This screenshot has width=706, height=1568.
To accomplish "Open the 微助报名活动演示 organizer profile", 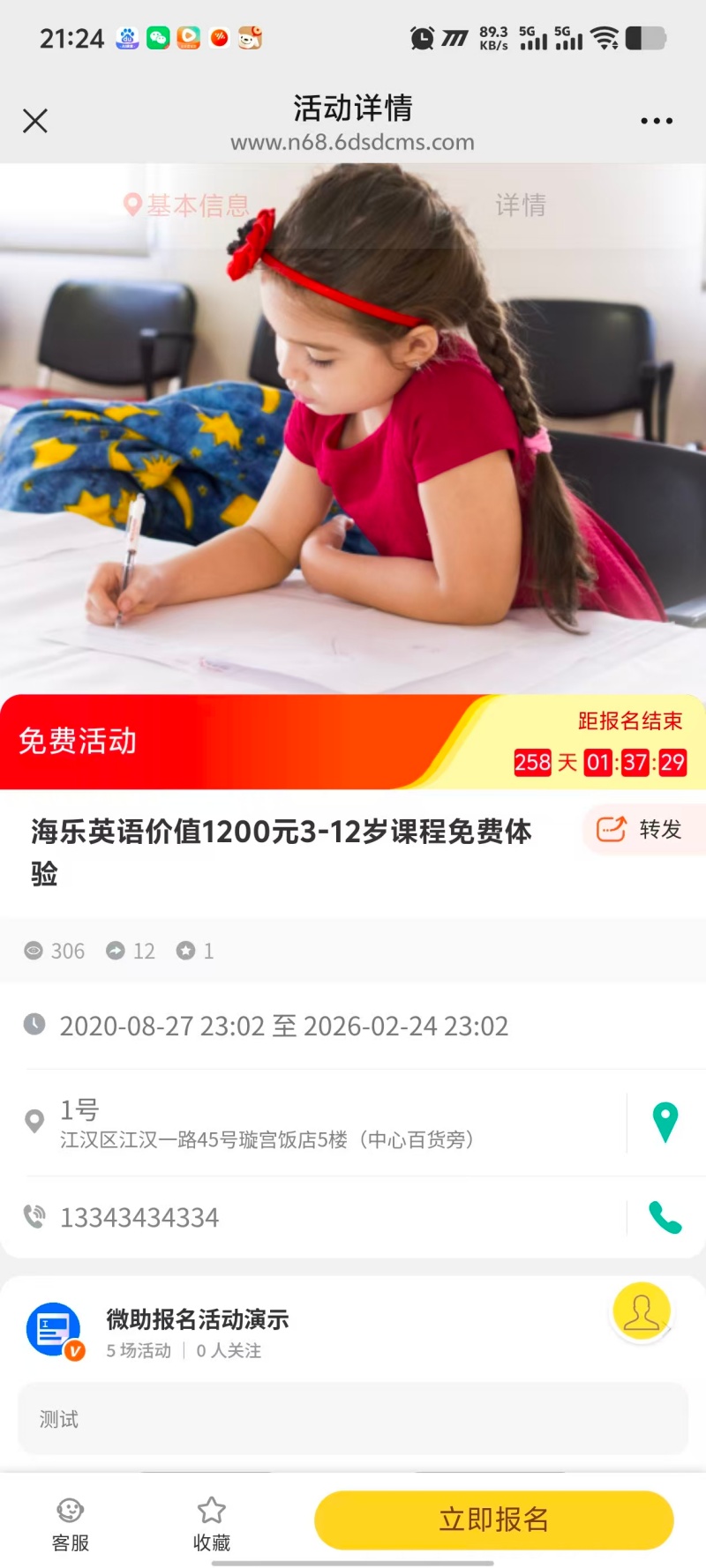I will coord(198,1320).
